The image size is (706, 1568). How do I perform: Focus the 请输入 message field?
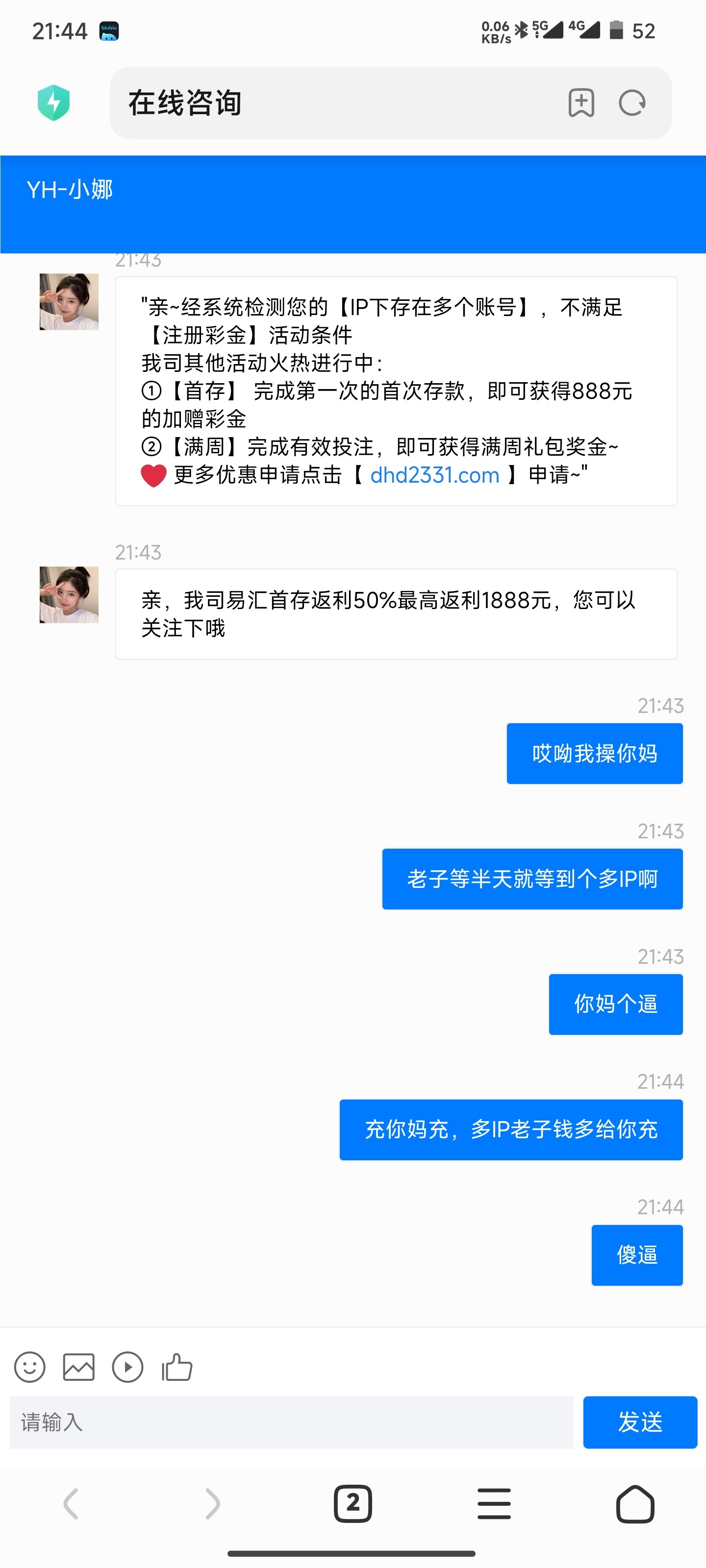pos(291,1422)
